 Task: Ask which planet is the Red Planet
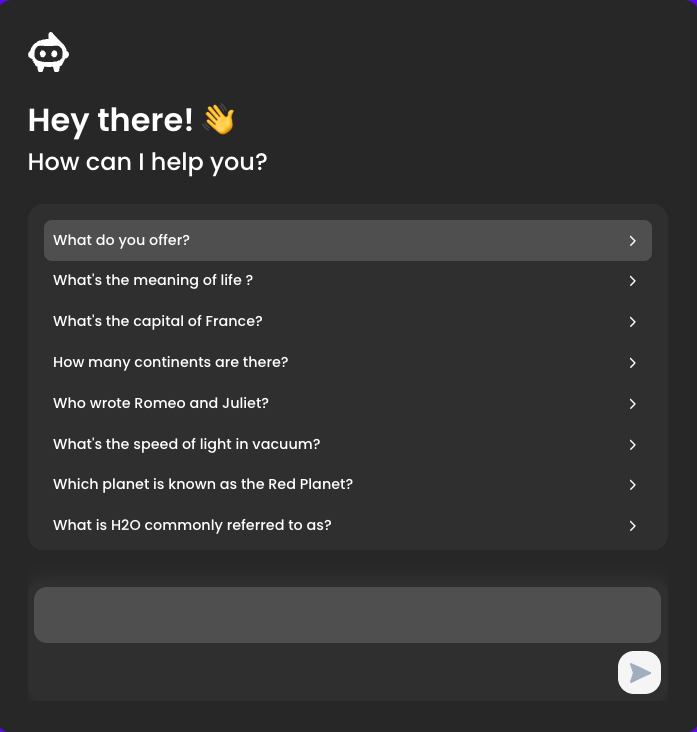[x=347, y=484]
